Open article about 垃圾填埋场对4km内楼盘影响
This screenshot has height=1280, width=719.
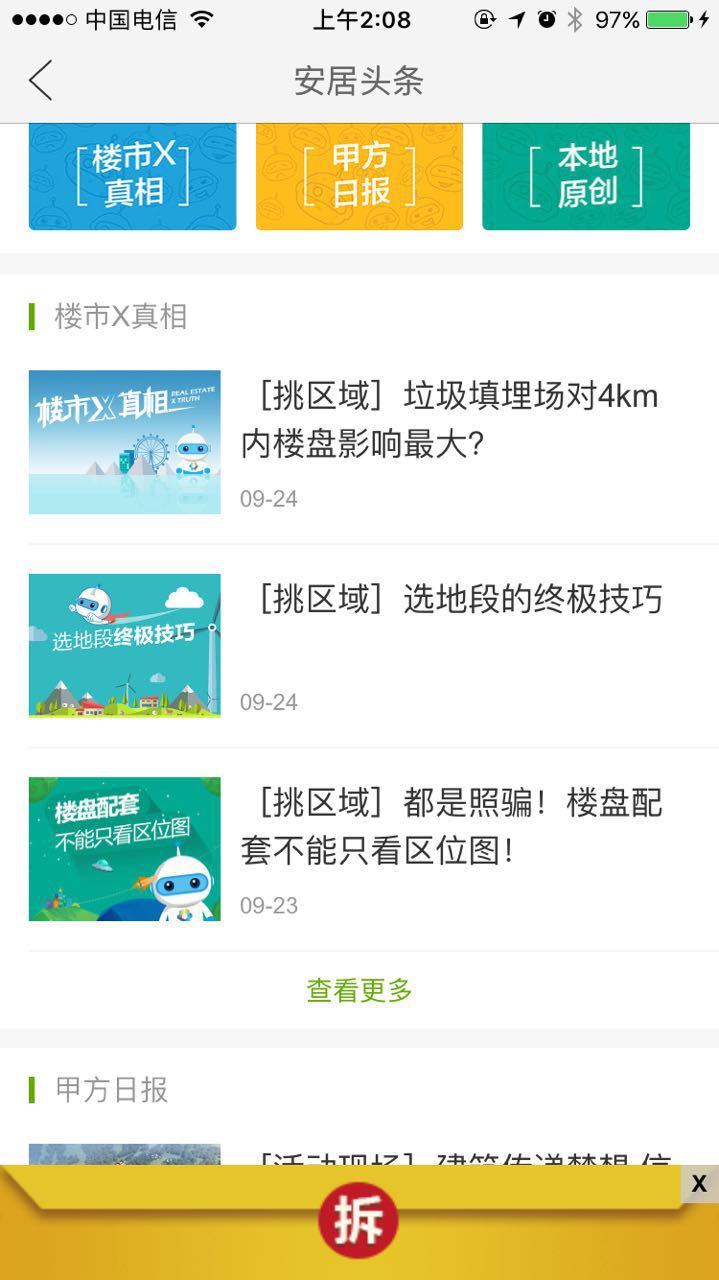pos(450,421)
